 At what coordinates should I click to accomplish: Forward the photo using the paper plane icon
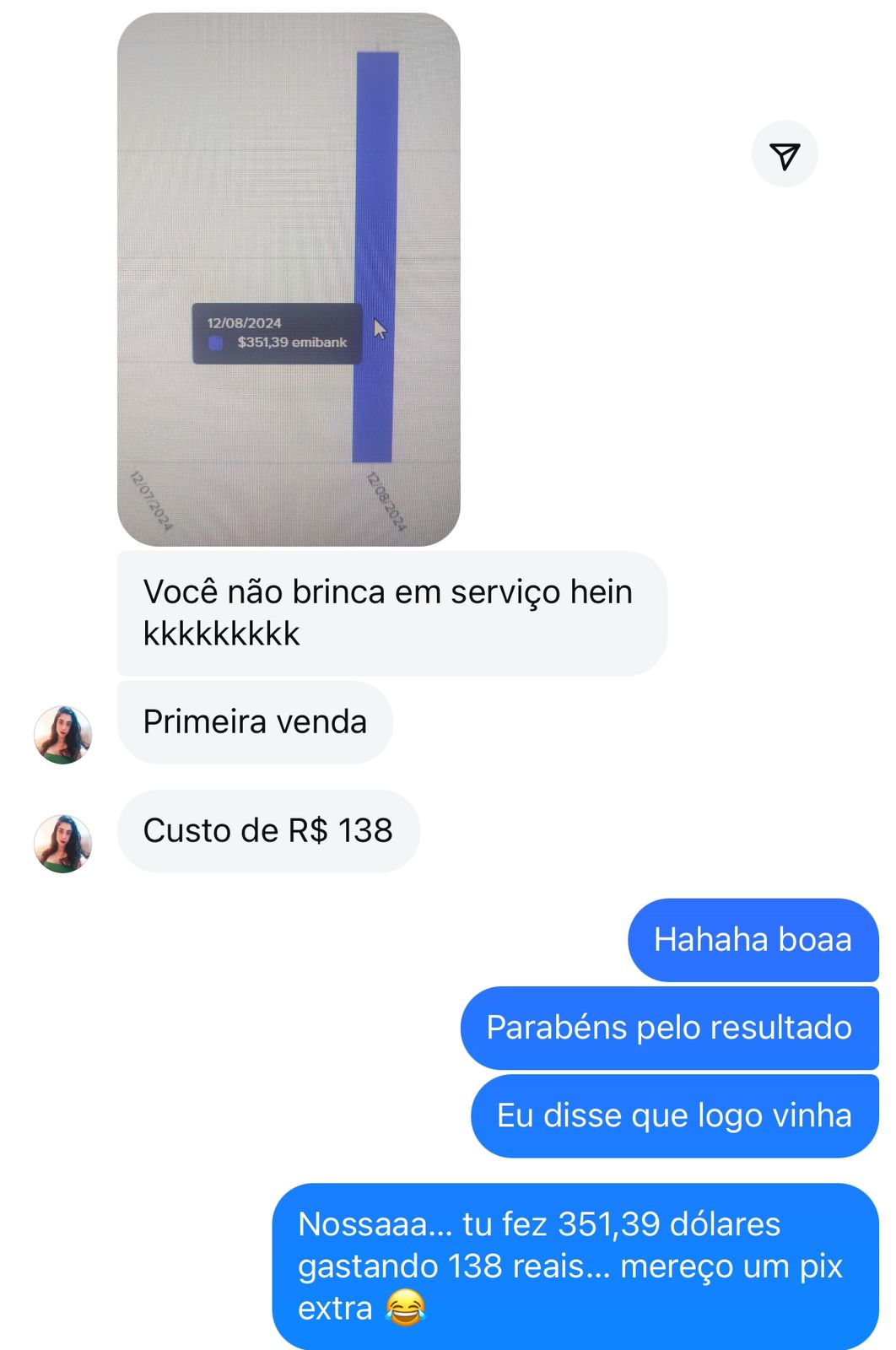coord(784,155)
